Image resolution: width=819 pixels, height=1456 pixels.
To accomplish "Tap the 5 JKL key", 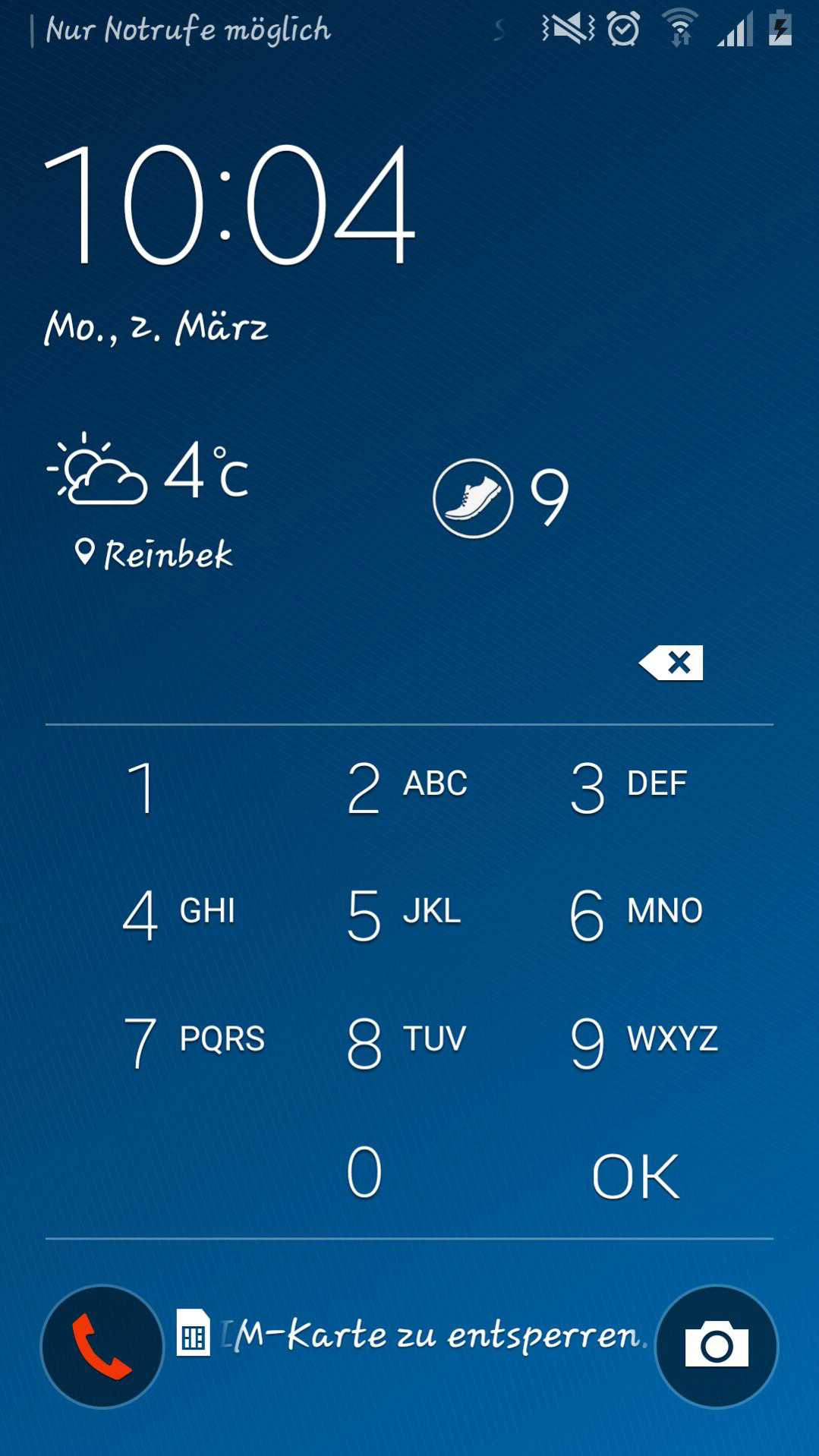I will [404, 915].
